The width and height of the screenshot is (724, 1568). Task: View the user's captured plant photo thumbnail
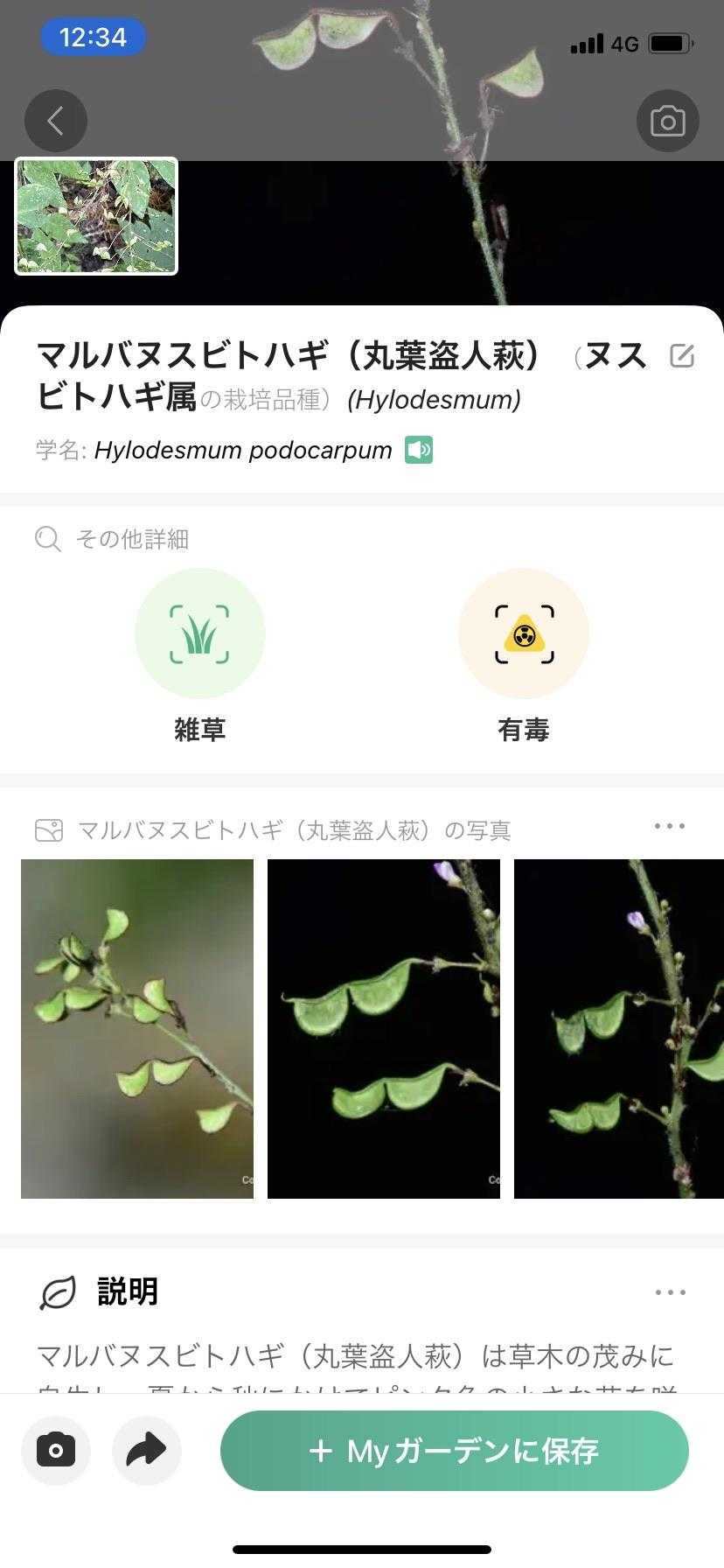click(x=96, y=216)
